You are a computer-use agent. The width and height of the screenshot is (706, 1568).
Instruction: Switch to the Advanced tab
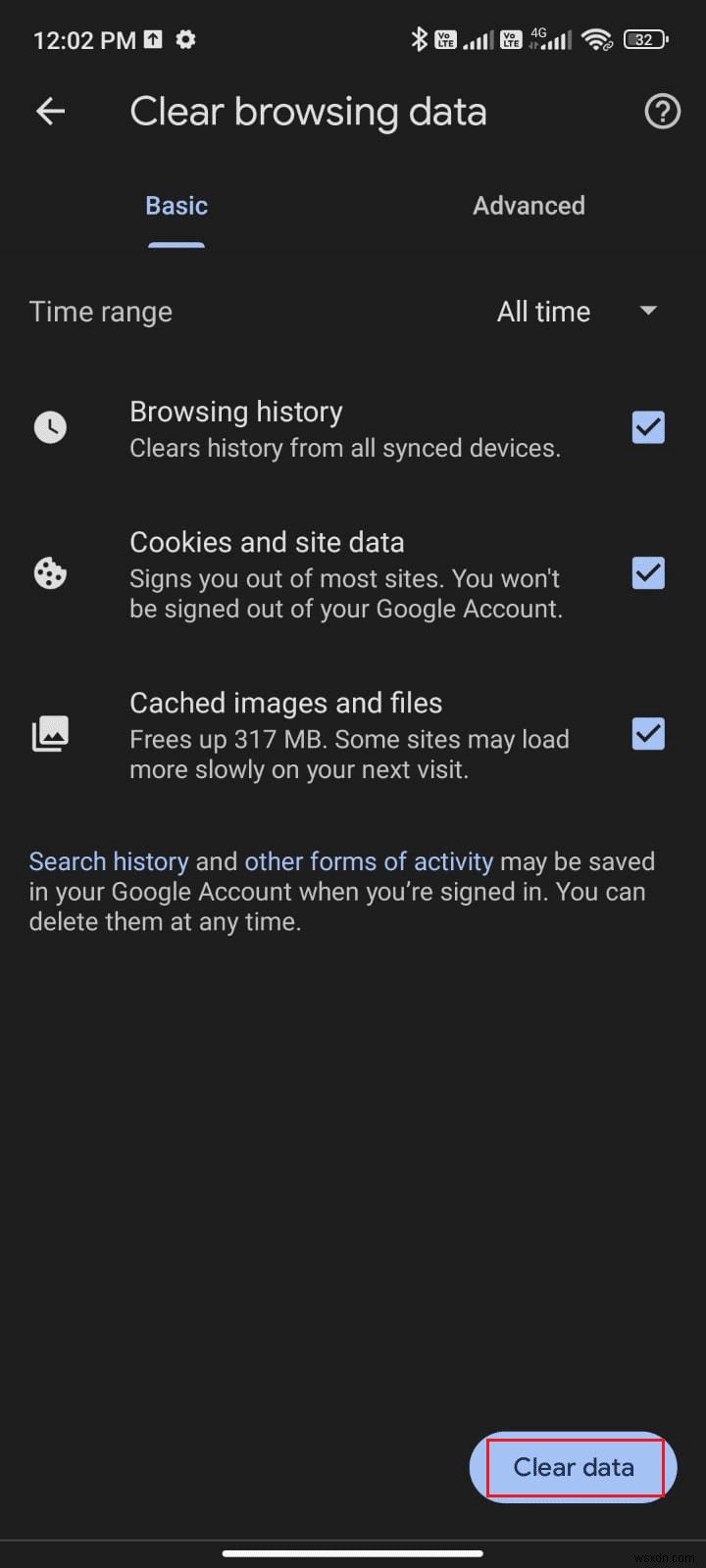(529, 206)
